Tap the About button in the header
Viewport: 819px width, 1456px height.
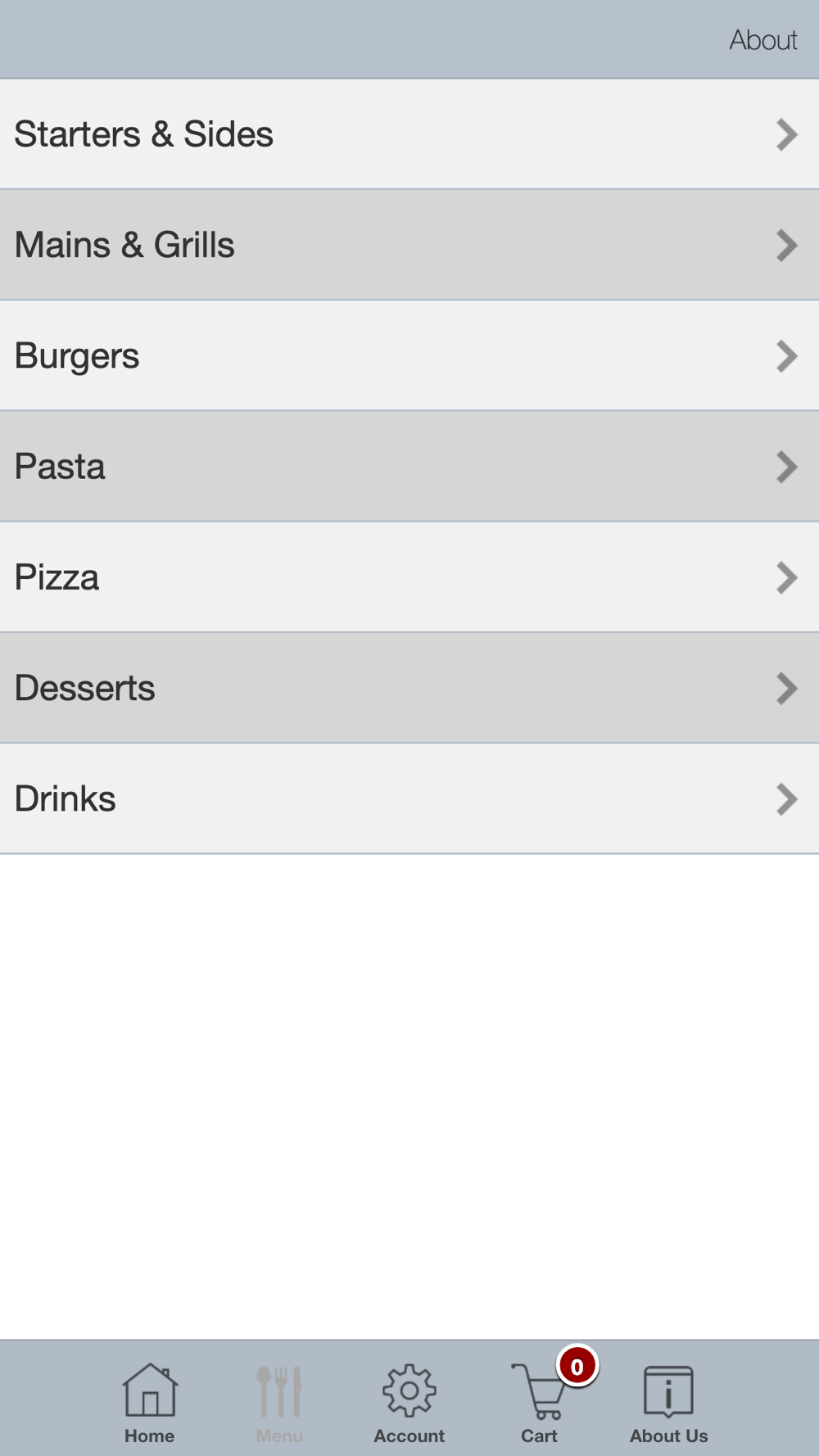click(762, 40)
